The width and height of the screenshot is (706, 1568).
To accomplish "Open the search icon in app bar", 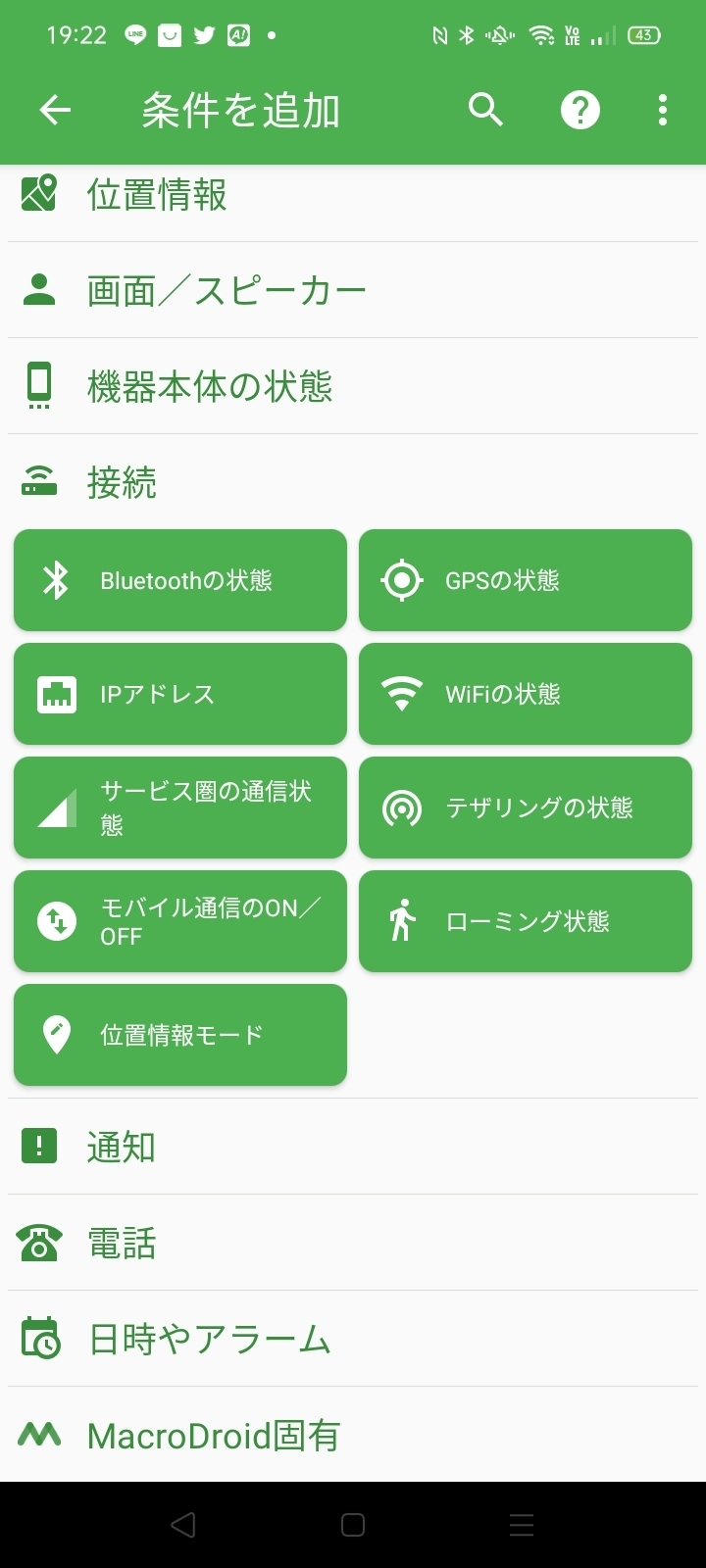I will 485,110.
